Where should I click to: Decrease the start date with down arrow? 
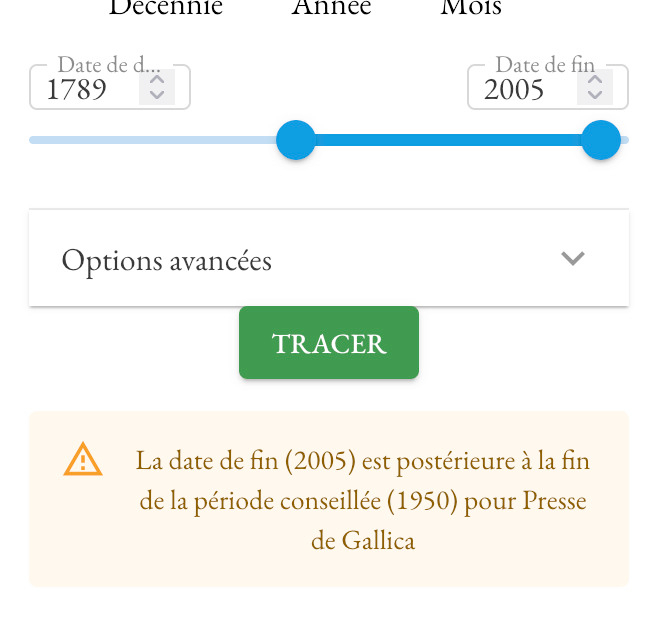(x=157, y=95)
